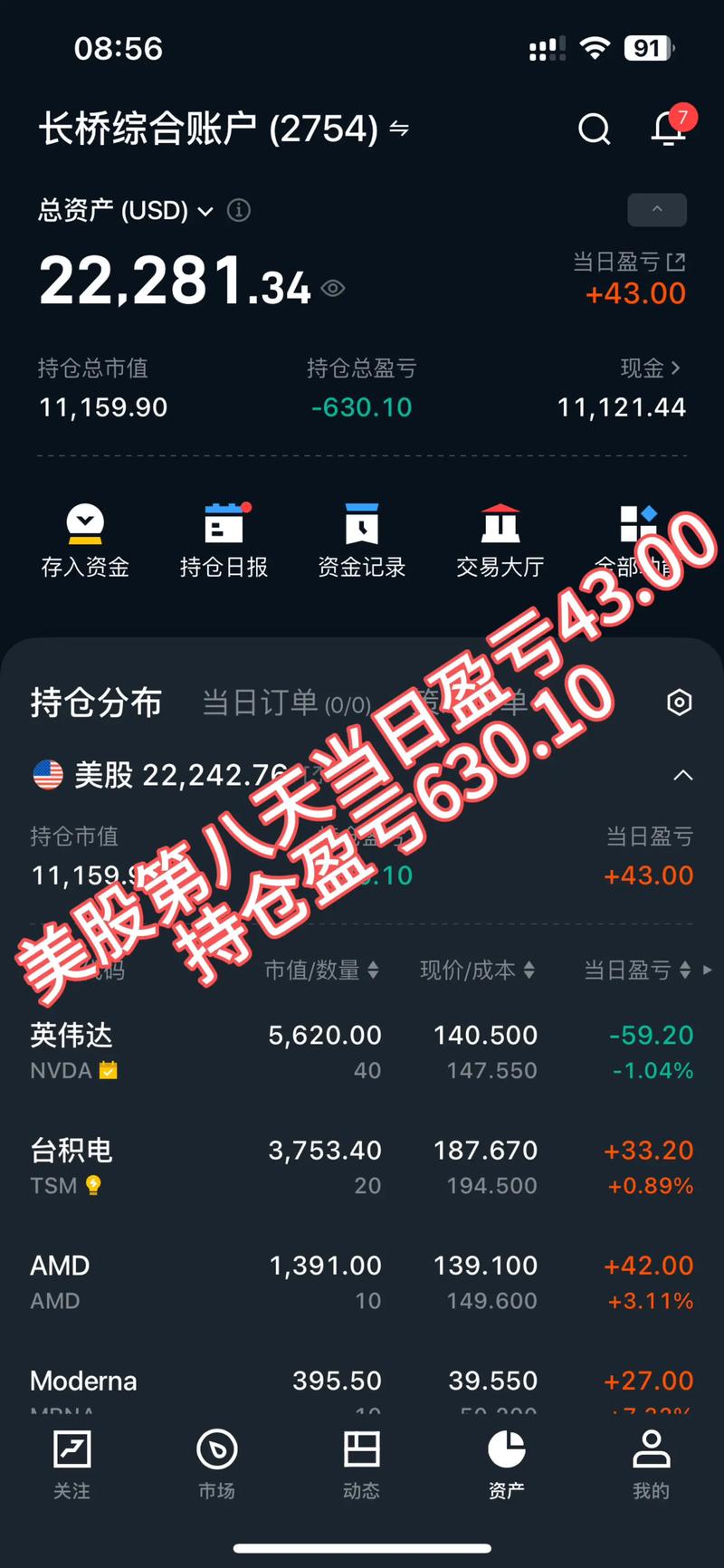Image resolution: width=724 pixels, height=1568 pixels.
Task: Open the 总资产 (USD) currency dropdown
Action: (x=205, y=210)
